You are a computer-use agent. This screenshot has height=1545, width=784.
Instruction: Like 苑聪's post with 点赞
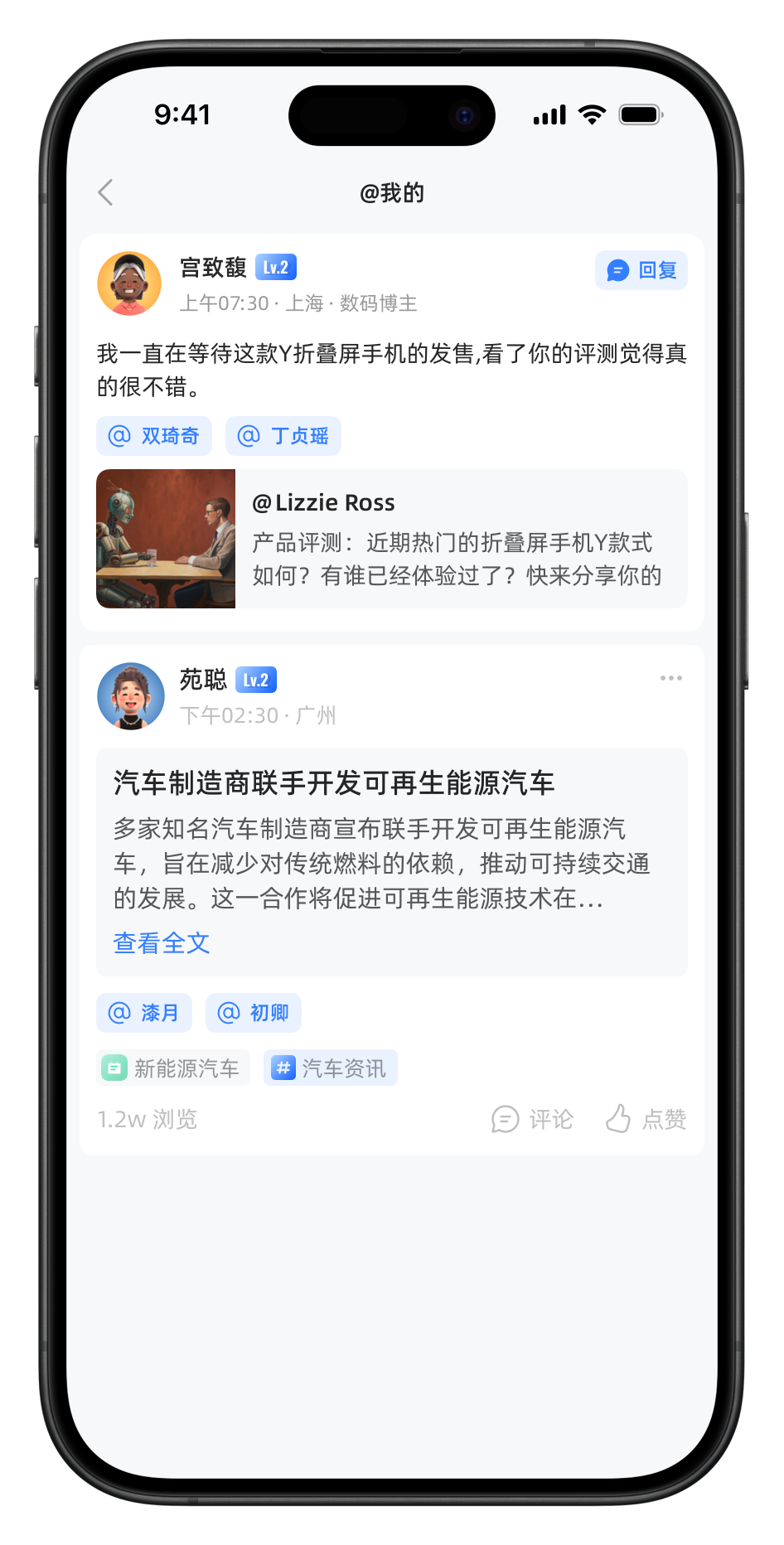(x=646, y=1119)
